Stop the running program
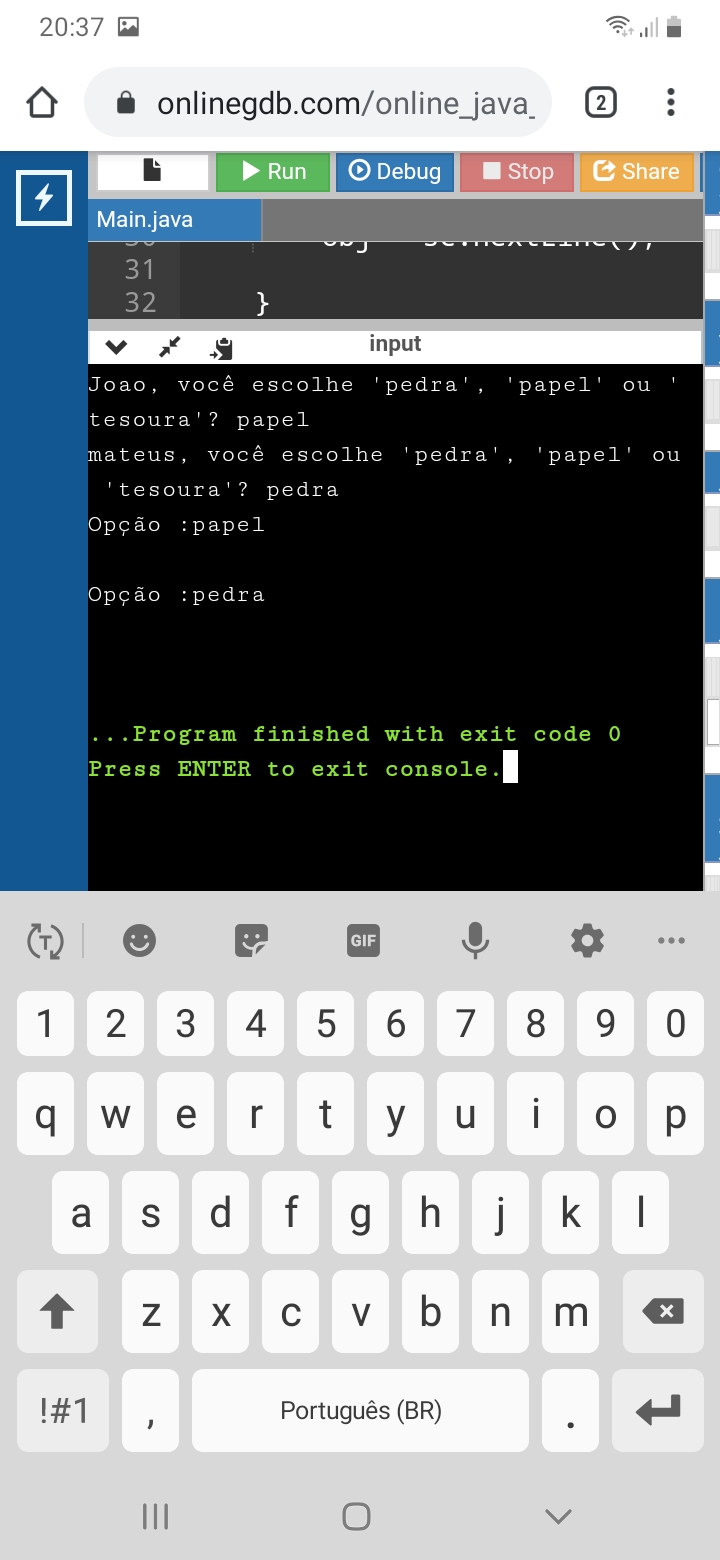The width and height of the screenshot is (720, 1560). (517, 172)
